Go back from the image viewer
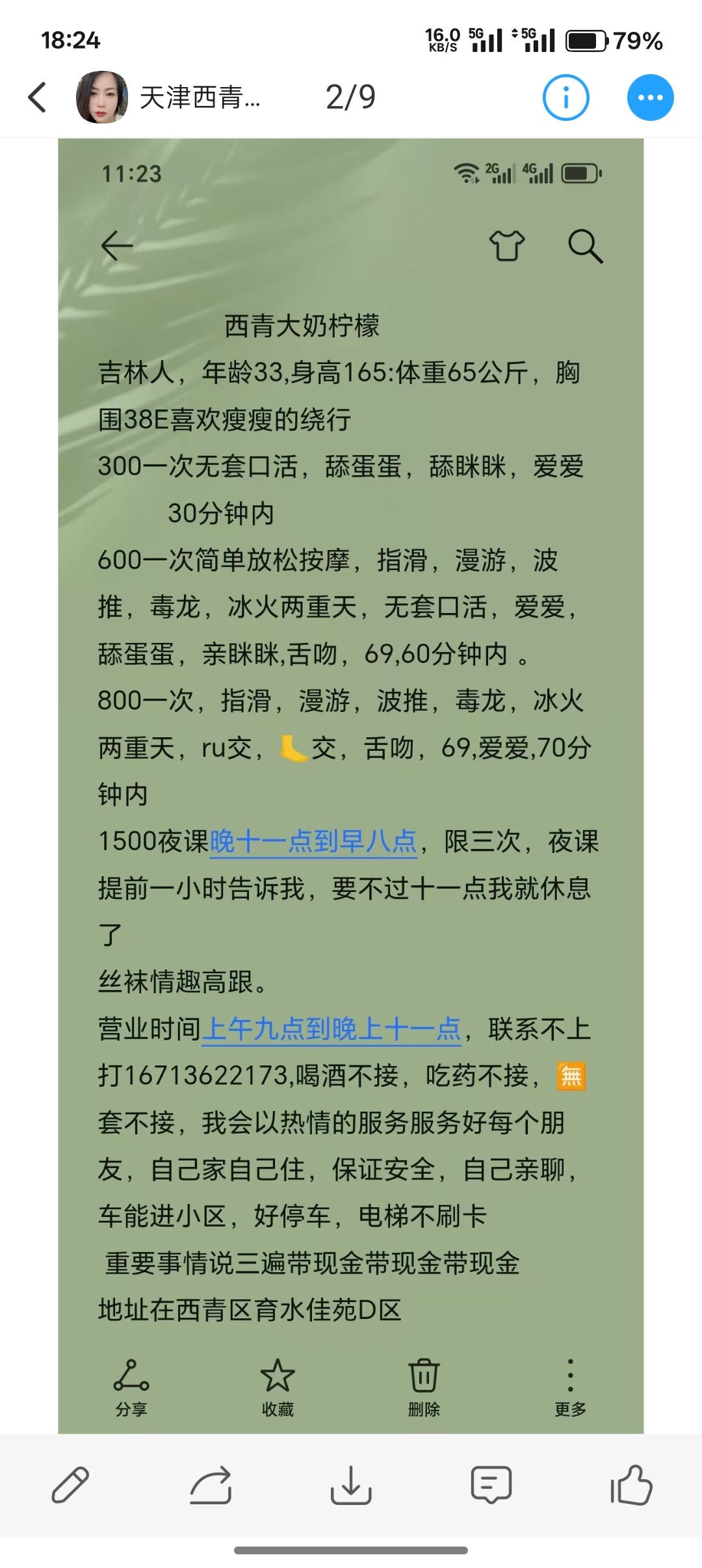This screenshot has width=702, height=1568. coord(38,98)
